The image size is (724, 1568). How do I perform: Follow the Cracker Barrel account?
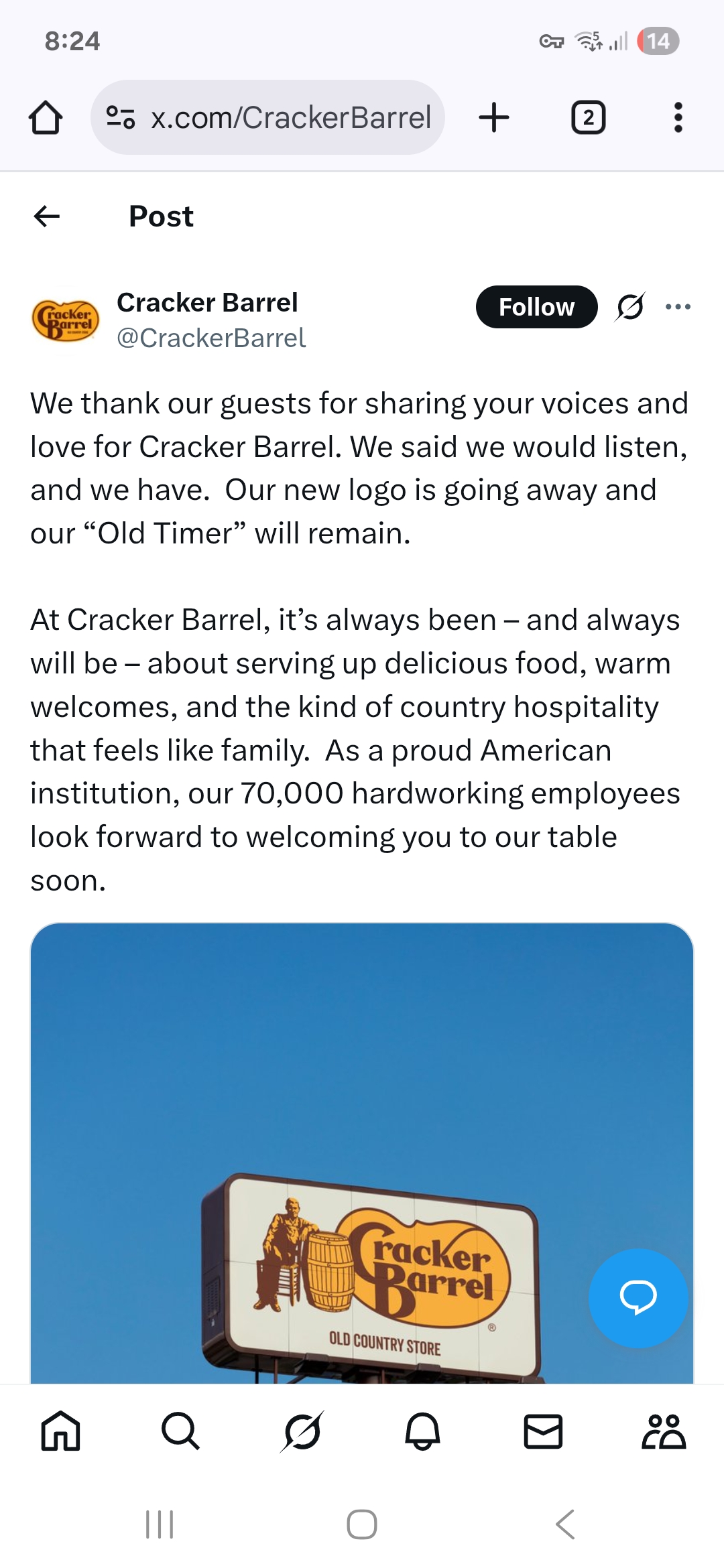tap(536, 307)
